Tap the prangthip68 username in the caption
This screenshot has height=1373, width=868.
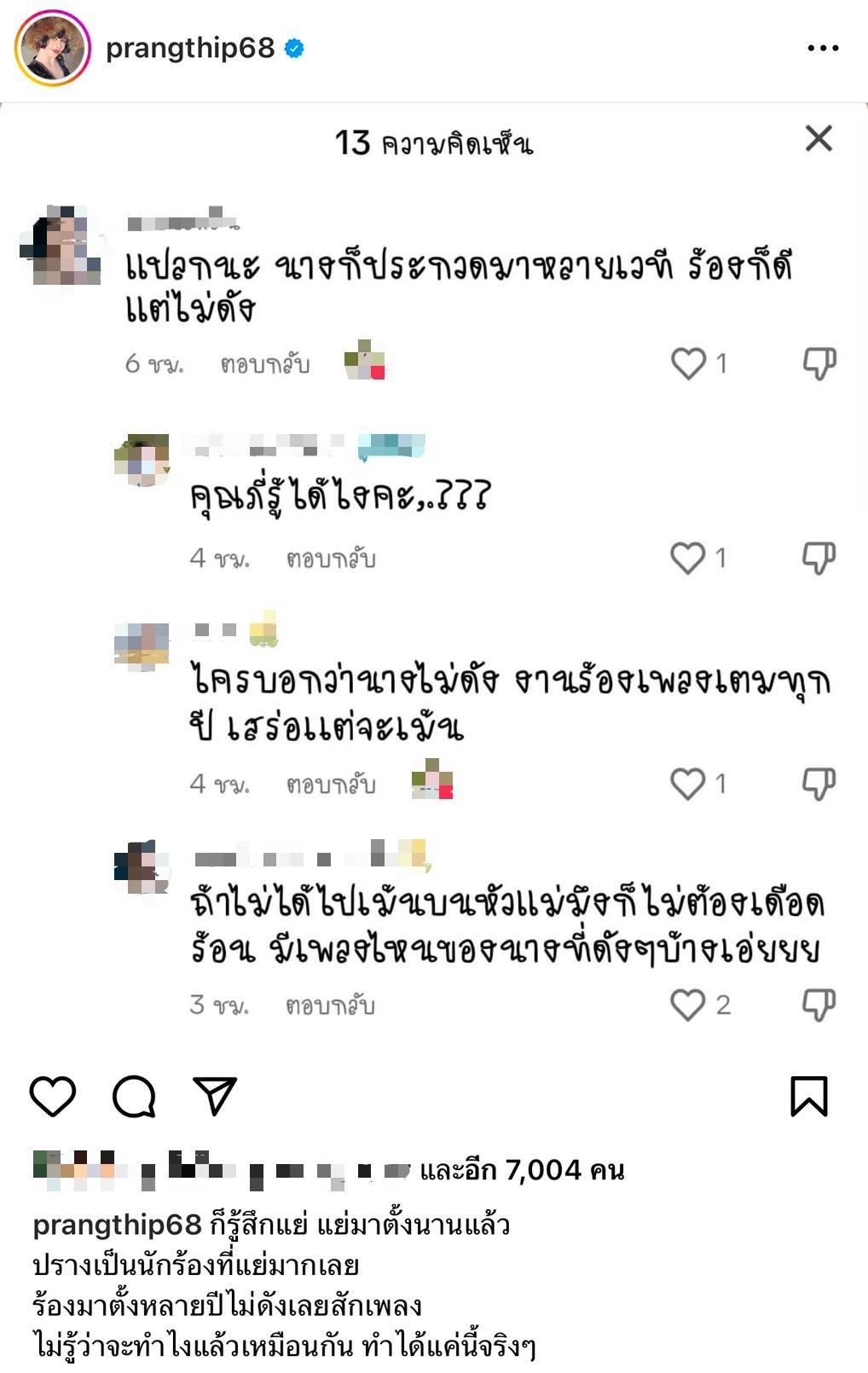tap(117, 1225)
